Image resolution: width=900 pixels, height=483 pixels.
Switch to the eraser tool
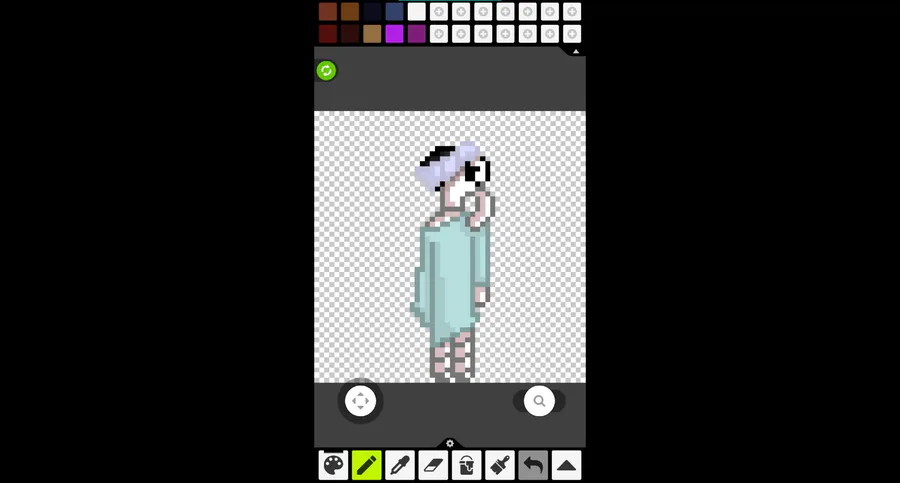[x=433, y=465]
